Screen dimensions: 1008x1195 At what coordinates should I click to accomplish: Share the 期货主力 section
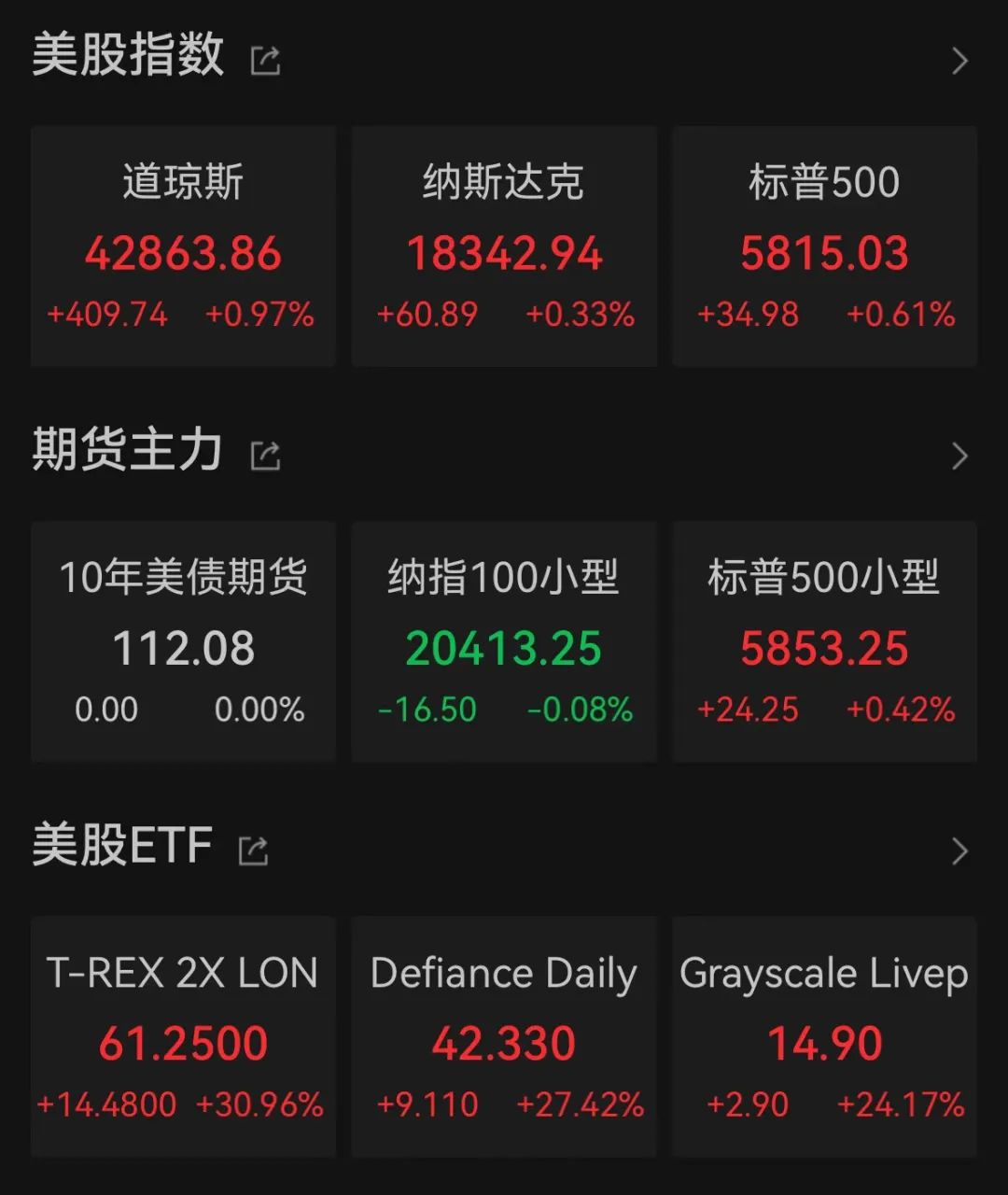(265, 457)
